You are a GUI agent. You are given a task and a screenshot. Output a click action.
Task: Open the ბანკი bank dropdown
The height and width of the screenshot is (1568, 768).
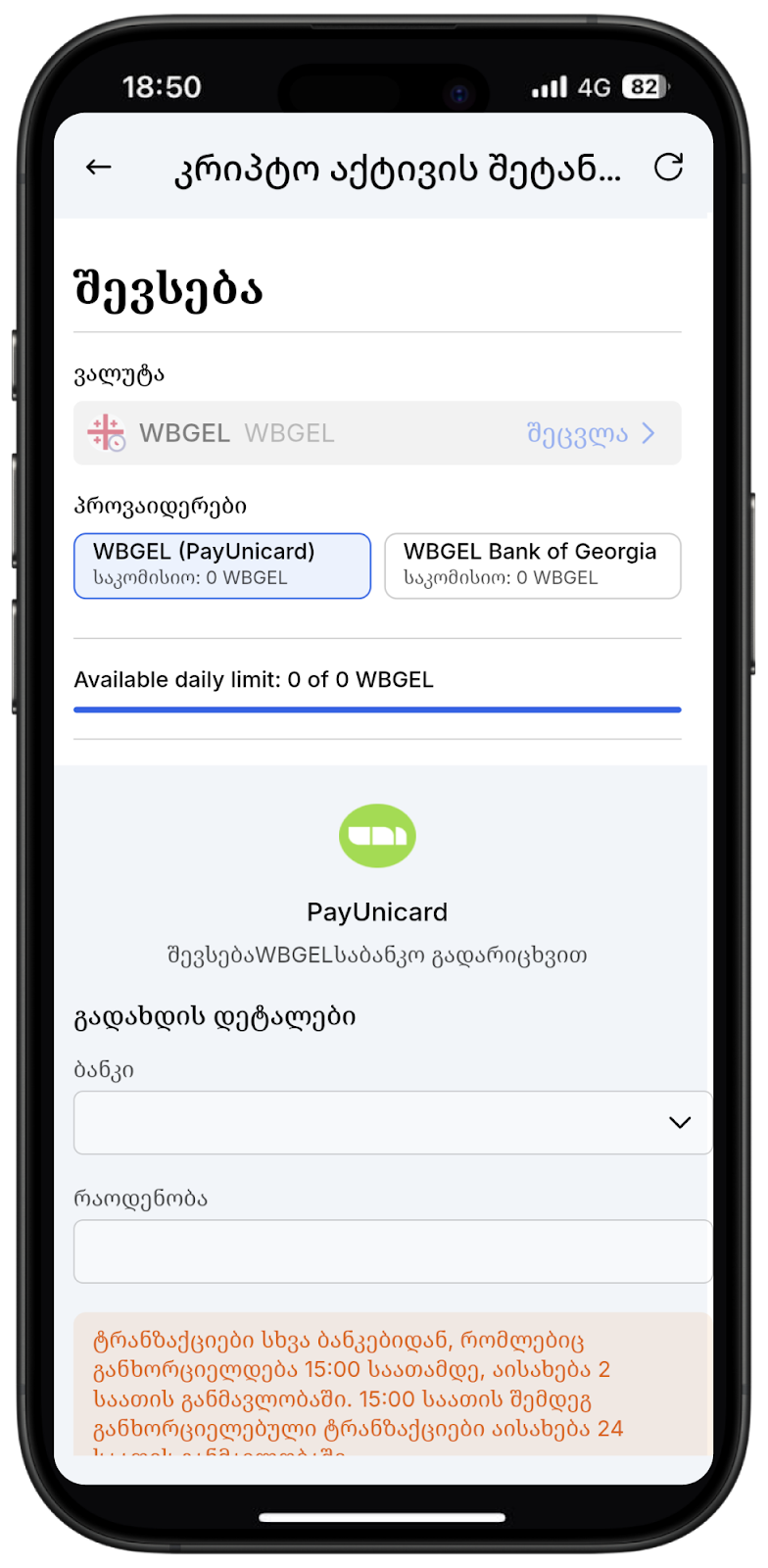(392, 1122)
